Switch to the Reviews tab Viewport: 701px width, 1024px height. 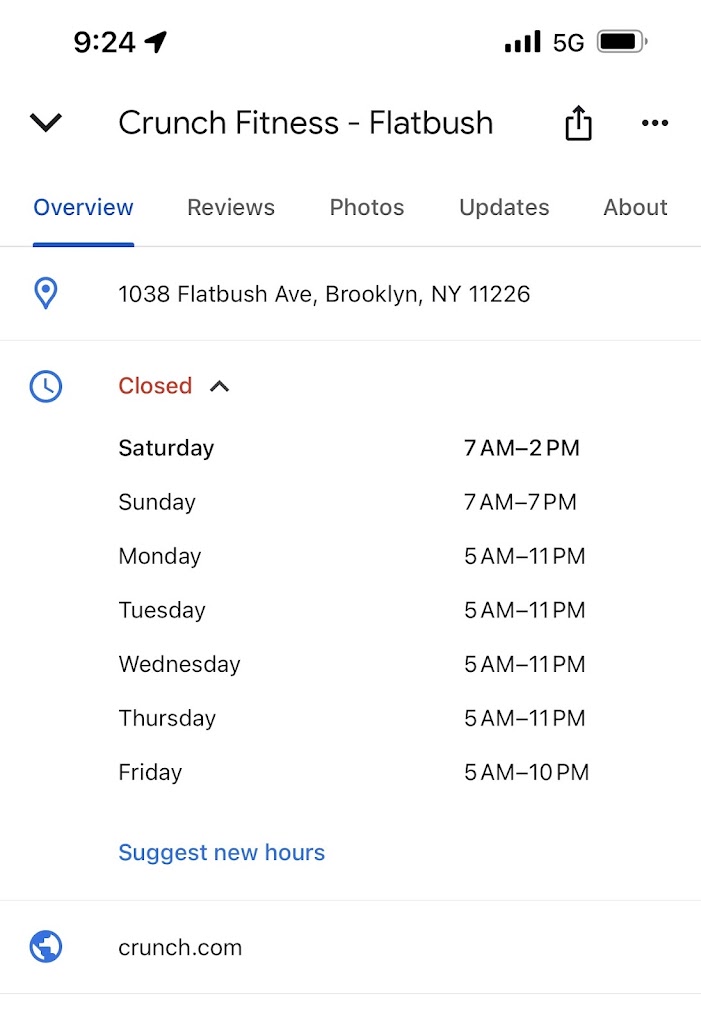231,208
